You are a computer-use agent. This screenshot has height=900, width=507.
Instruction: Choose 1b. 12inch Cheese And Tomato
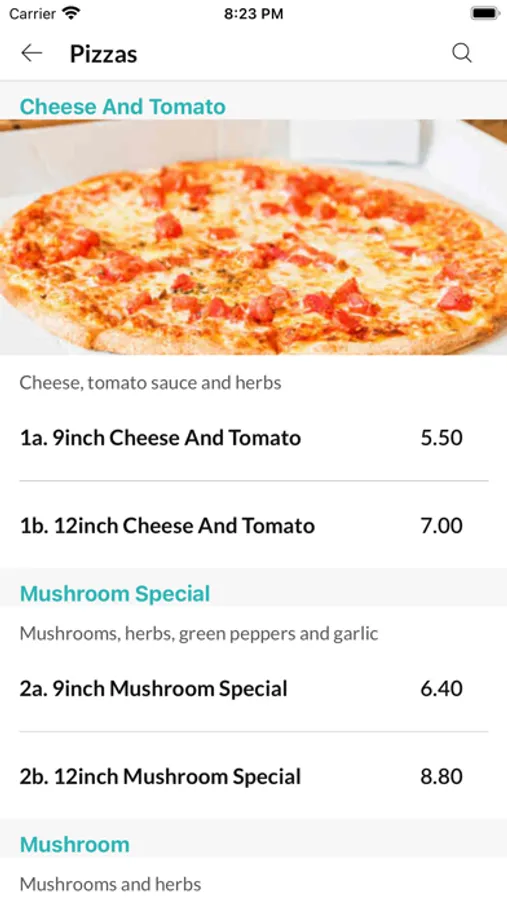(x=253, y=525)
